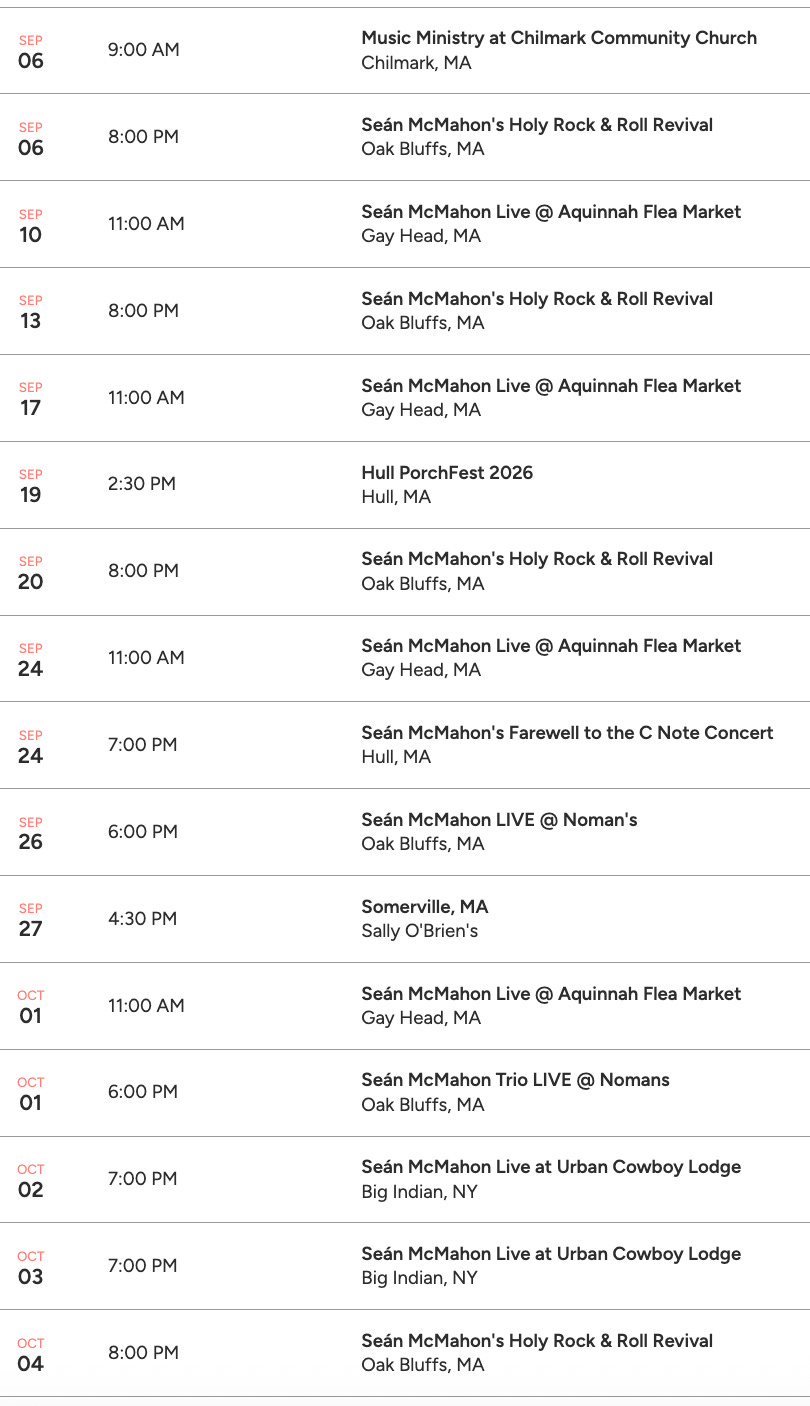Open Sep 20 Holy Rock & Roll Revival show
The image size is (810, 1406).
(405, 572)
